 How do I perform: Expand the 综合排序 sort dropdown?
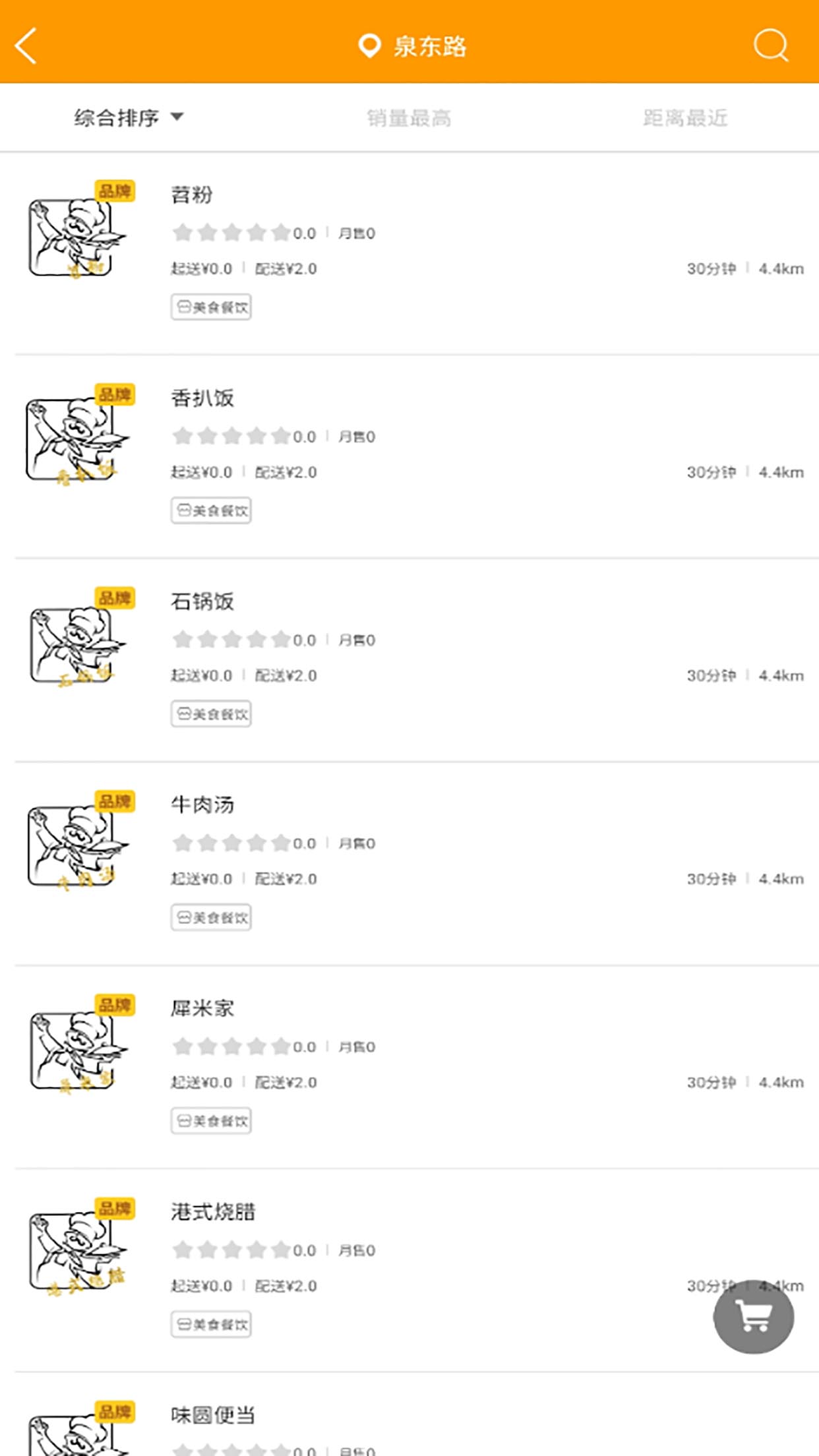tap(129, 118)
